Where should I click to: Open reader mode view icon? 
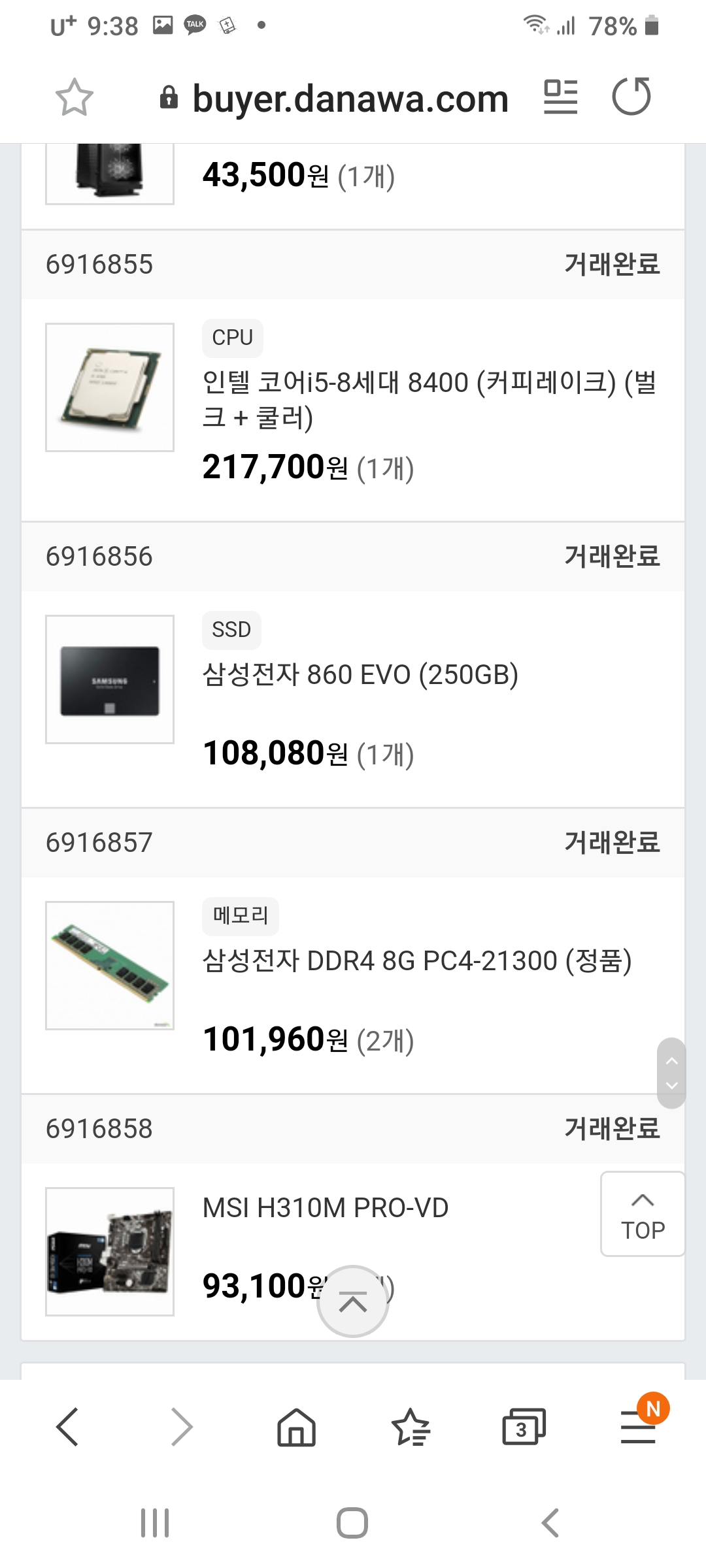click(x=560, y=97)
